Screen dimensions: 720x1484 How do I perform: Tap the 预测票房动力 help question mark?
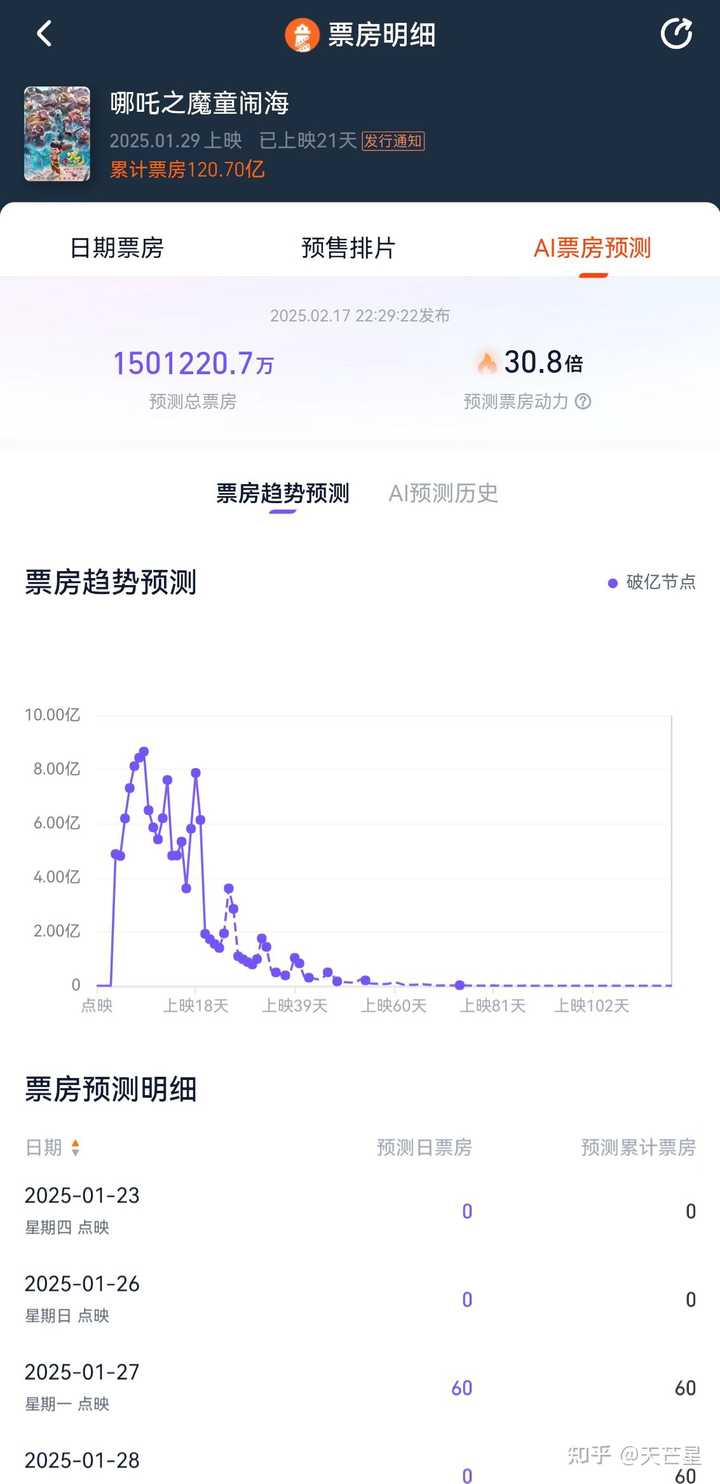(583, 402)
